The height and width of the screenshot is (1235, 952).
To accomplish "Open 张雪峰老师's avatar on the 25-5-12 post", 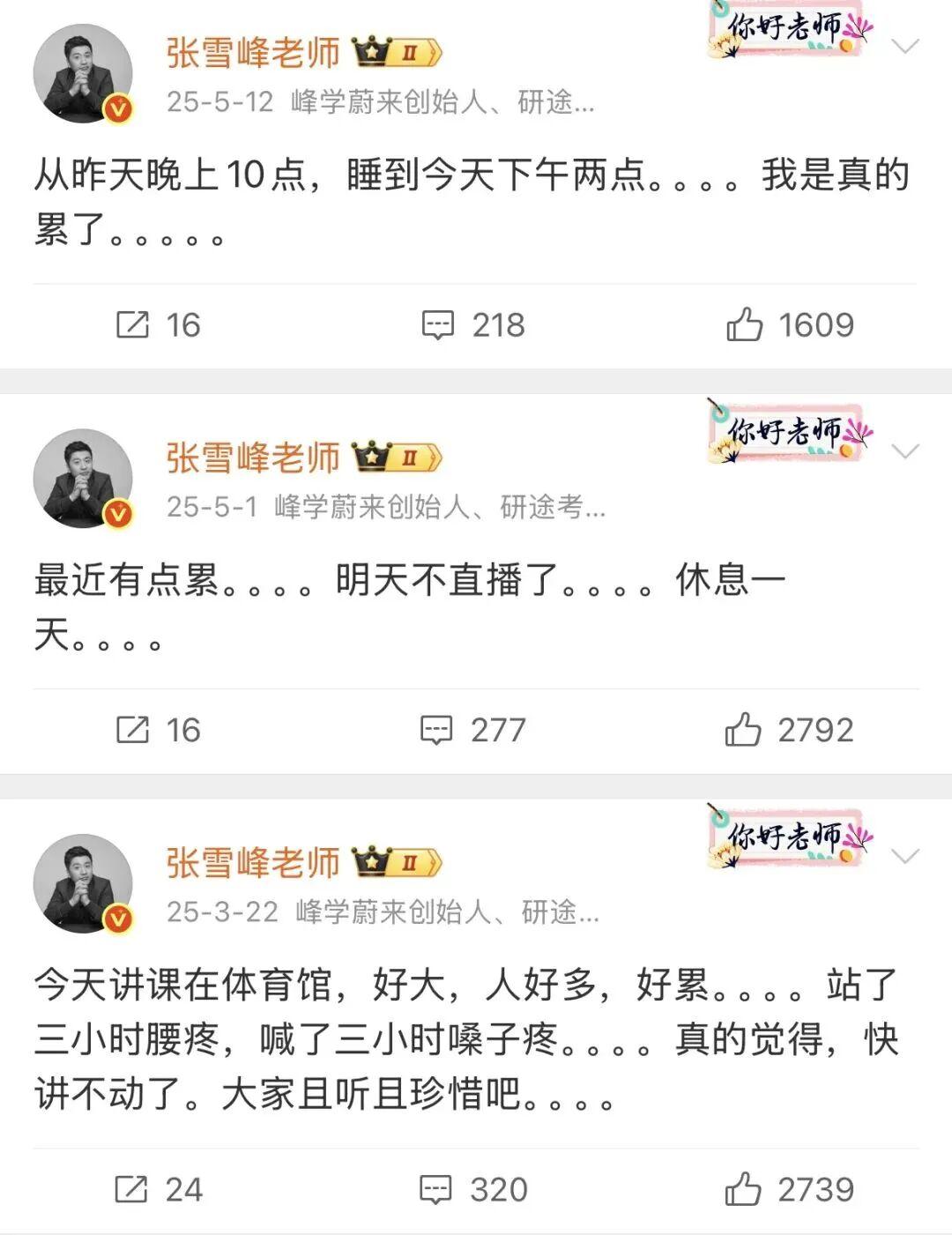I will pos(83,74).
